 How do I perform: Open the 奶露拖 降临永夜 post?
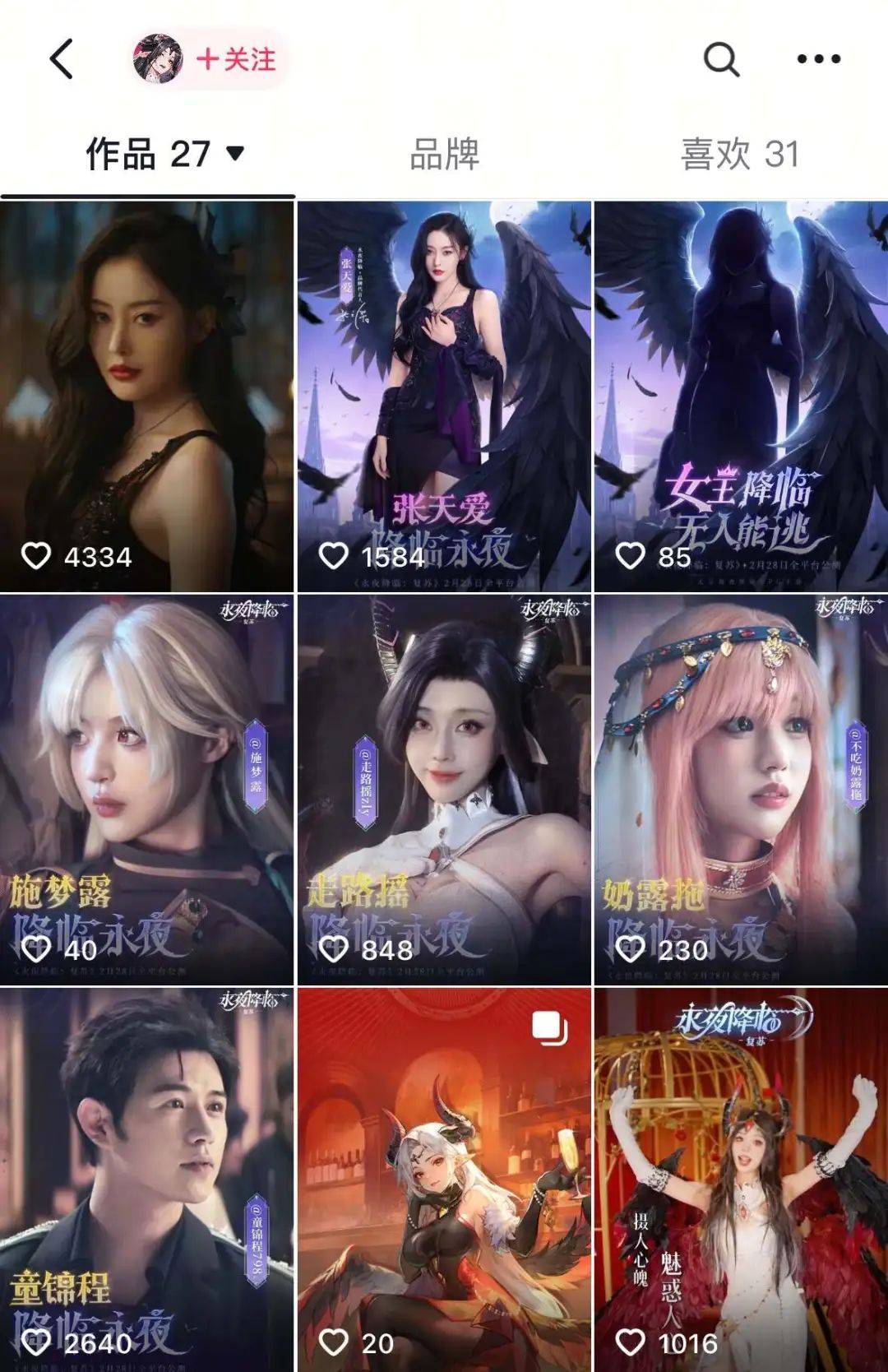coord(741,788)
